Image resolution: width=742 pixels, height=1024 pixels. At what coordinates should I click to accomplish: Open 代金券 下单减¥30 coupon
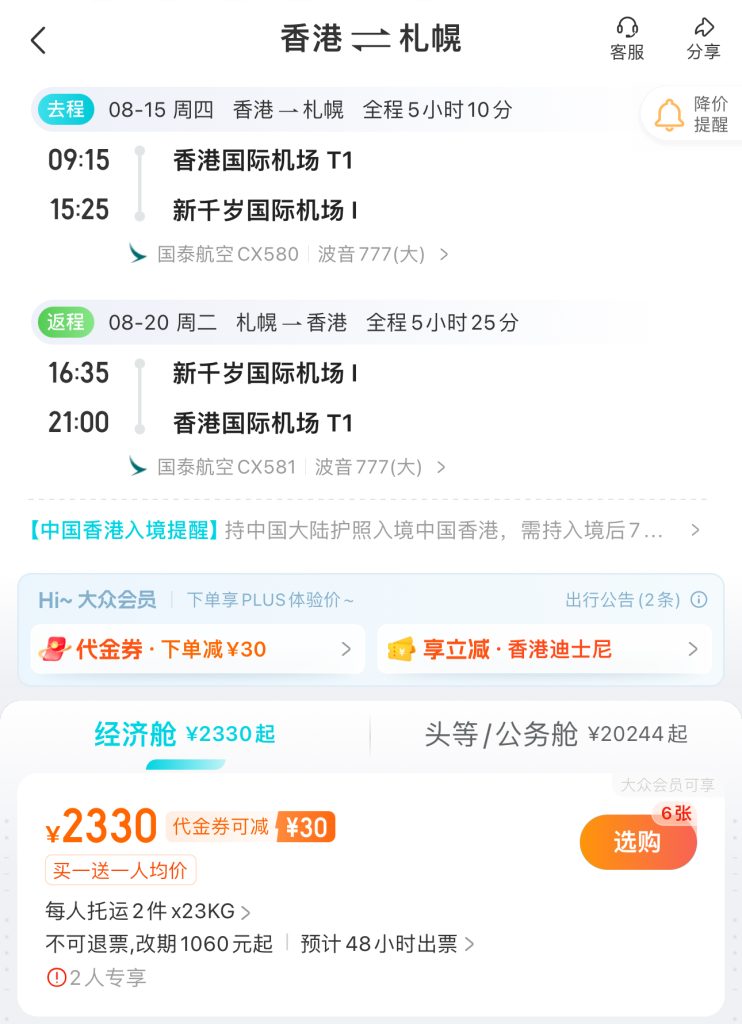click(x=197, y=649)
